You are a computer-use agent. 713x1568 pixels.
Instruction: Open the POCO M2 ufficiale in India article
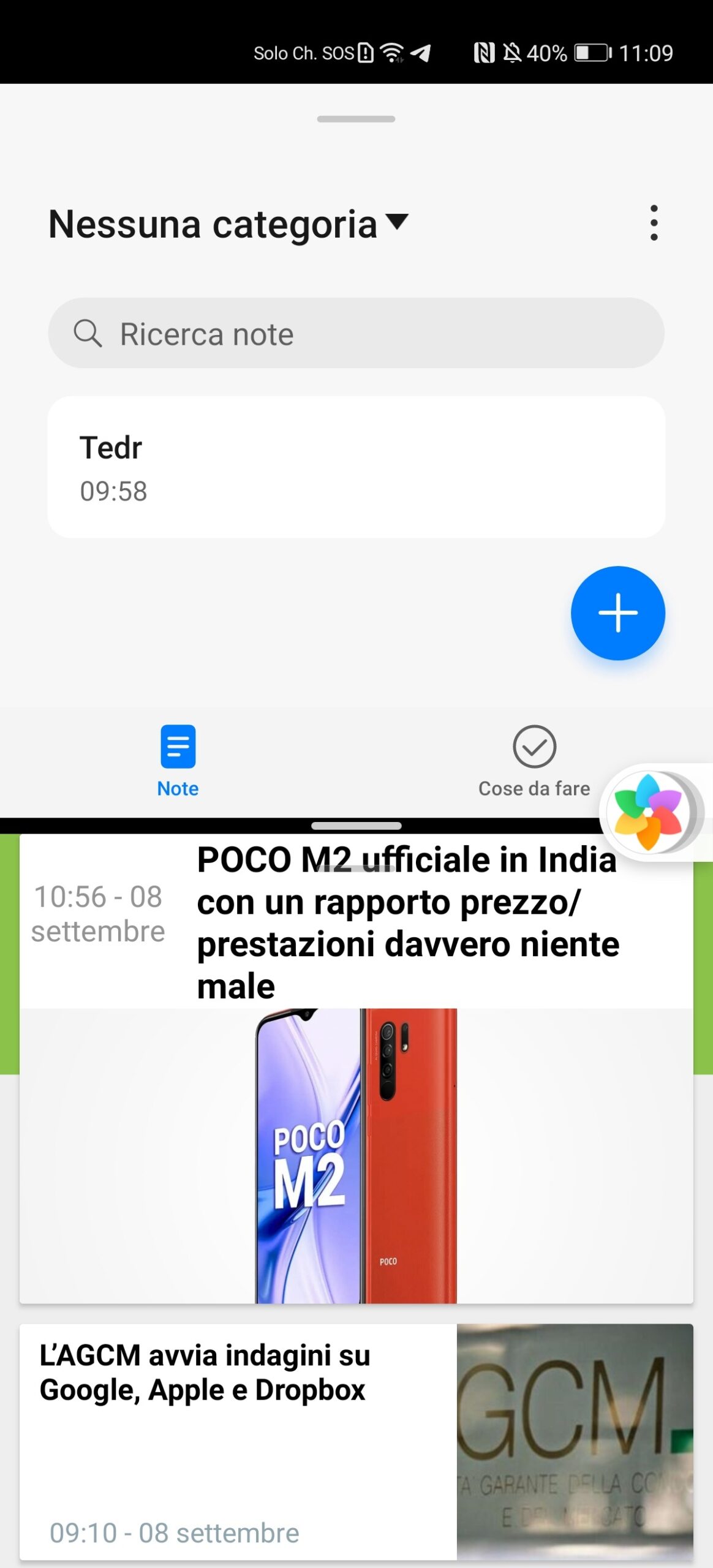(407, 922)
